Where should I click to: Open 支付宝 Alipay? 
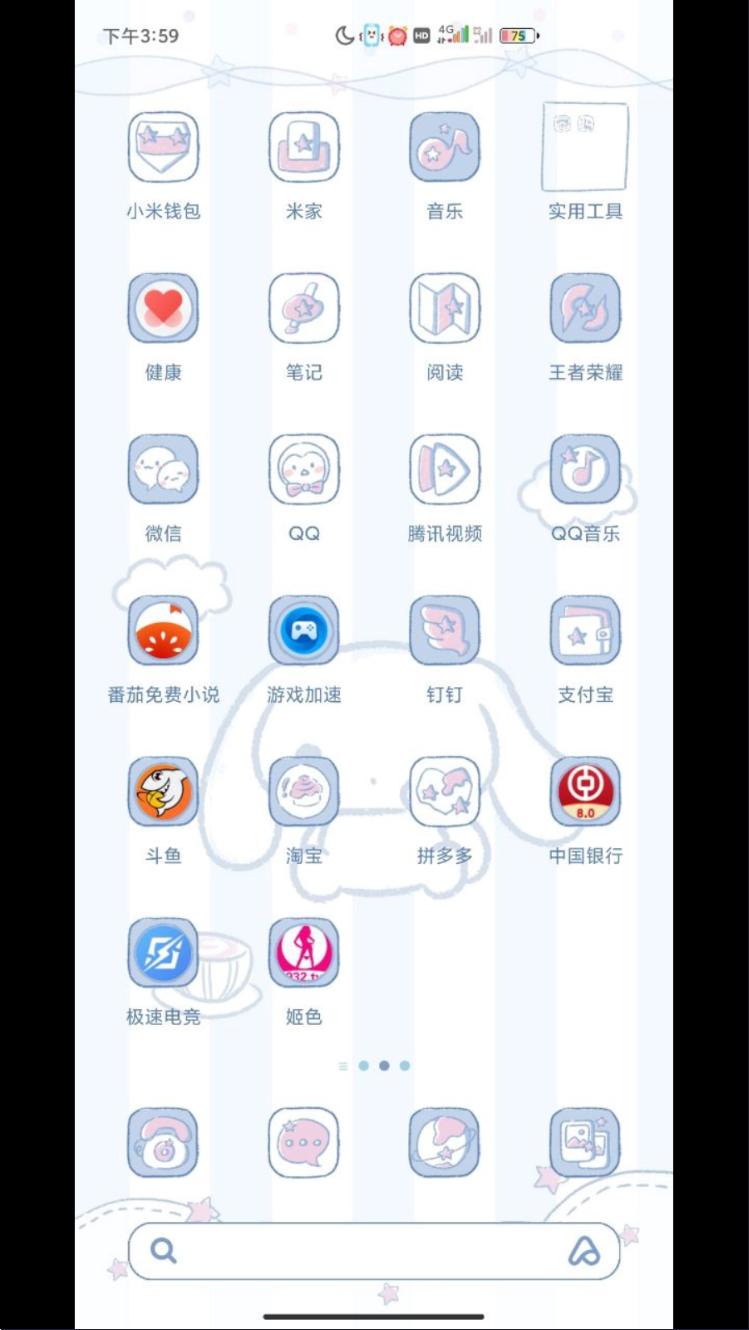coord(585,630)
